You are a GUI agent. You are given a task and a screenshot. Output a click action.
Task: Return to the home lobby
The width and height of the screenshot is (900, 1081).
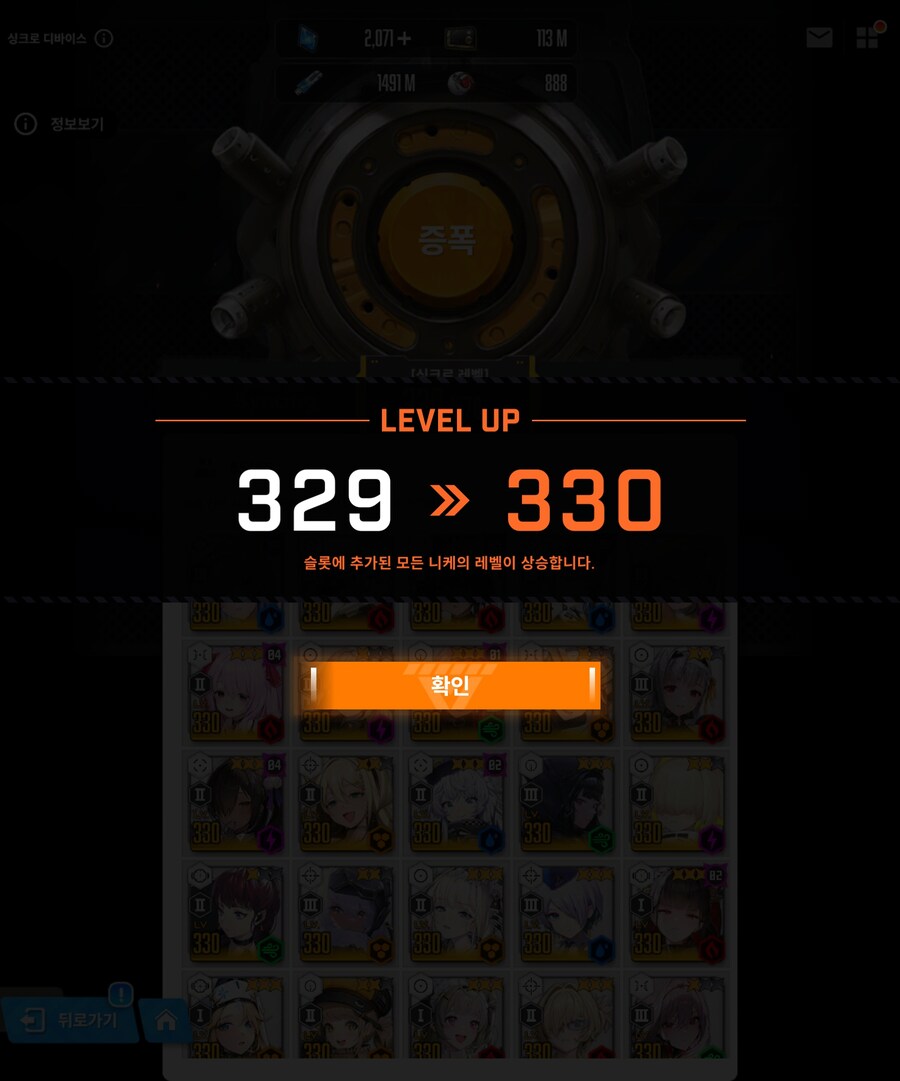click(x=166, y=1021)
